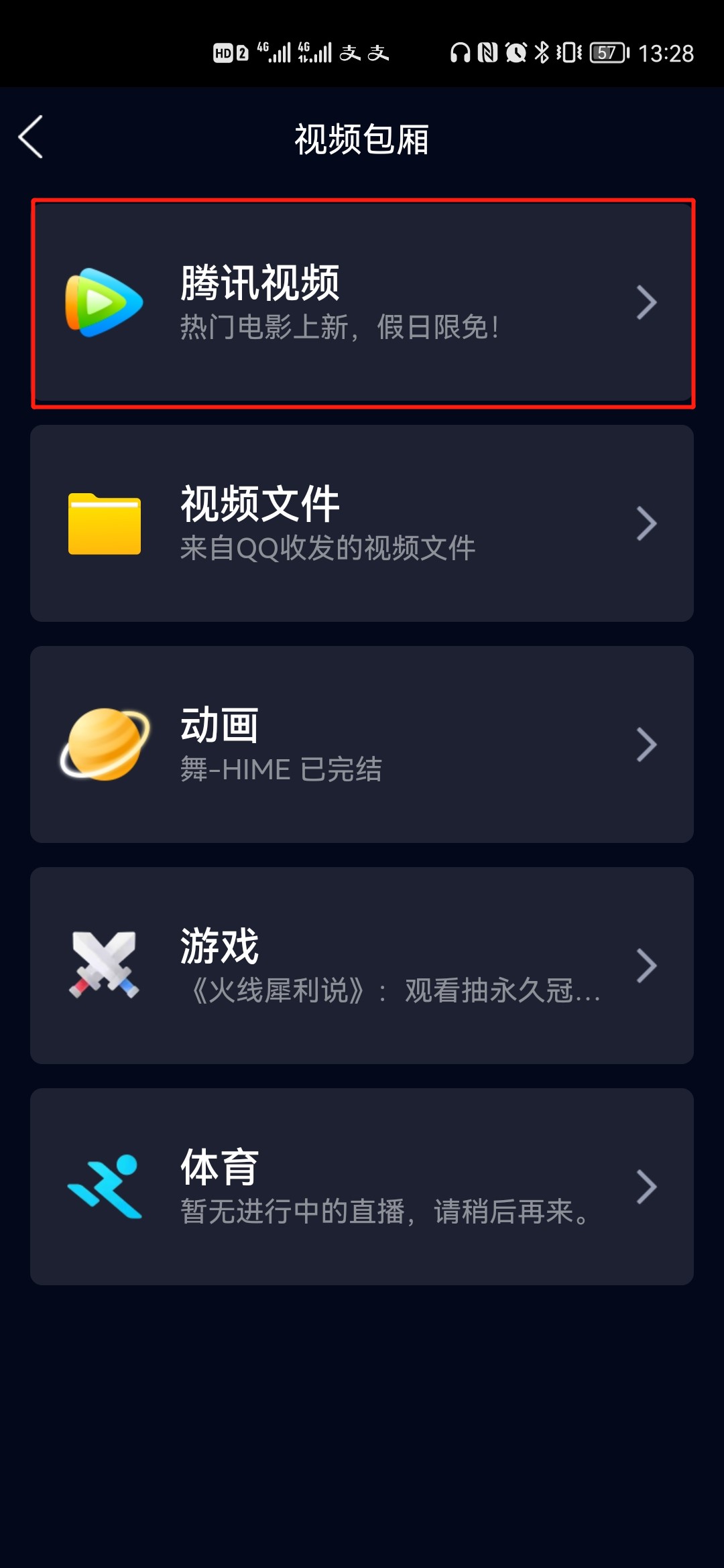This screenshot has height=1568, width=724.
Task: Open the 动画 section
Action: click(x=362, y=744)
